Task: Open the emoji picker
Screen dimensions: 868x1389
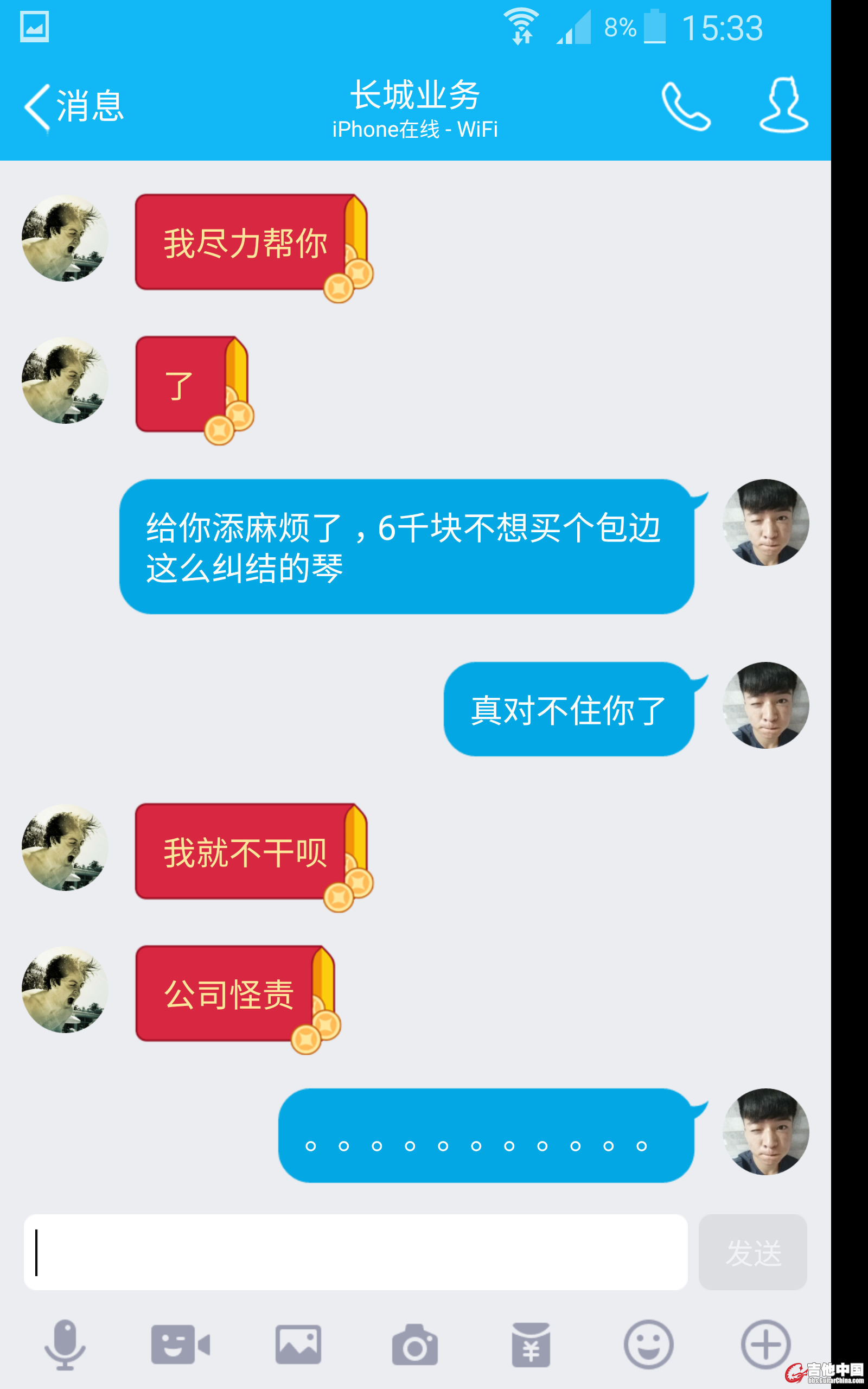Action: [648, 1344]
